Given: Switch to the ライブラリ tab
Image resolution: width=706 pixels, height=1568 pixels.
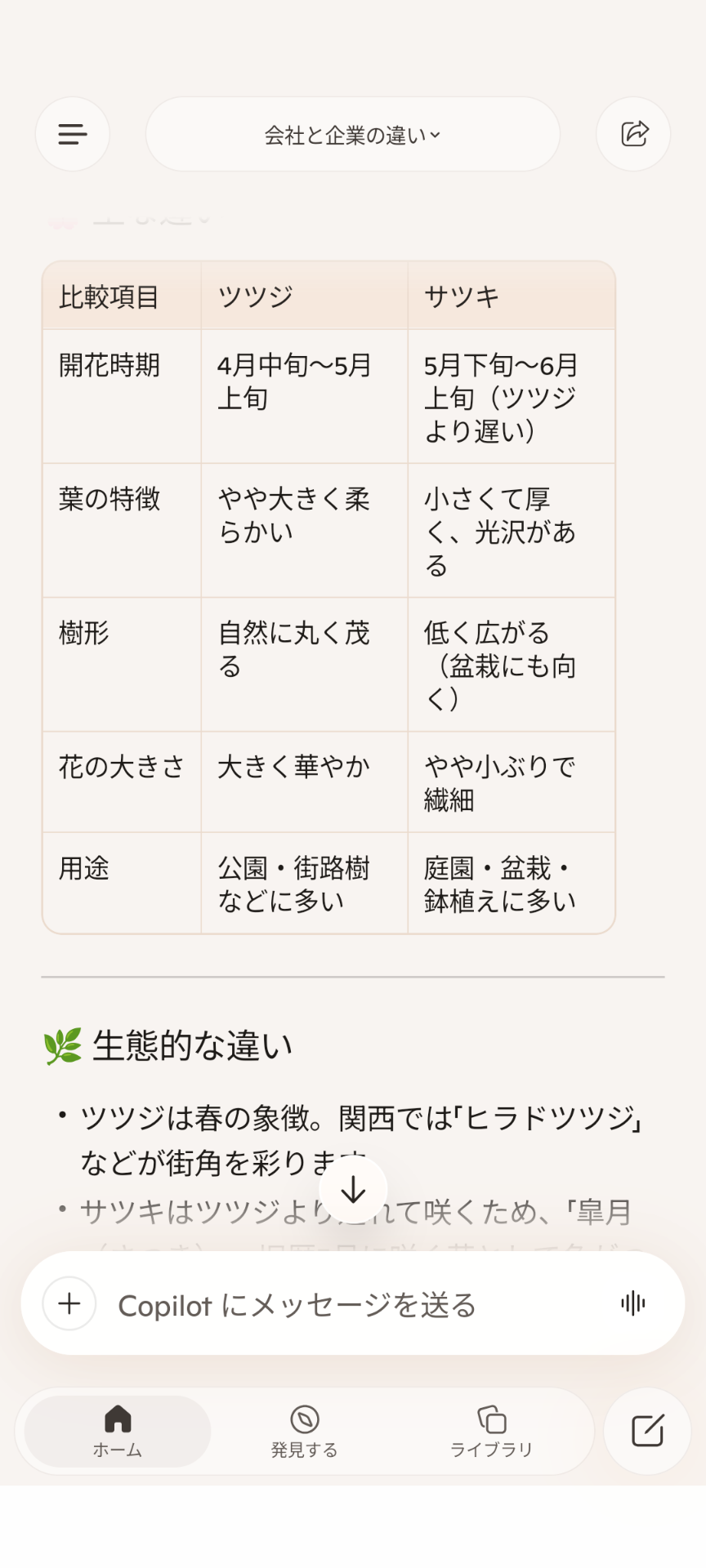Looking at the screenshot, I should coord(491,1431).
